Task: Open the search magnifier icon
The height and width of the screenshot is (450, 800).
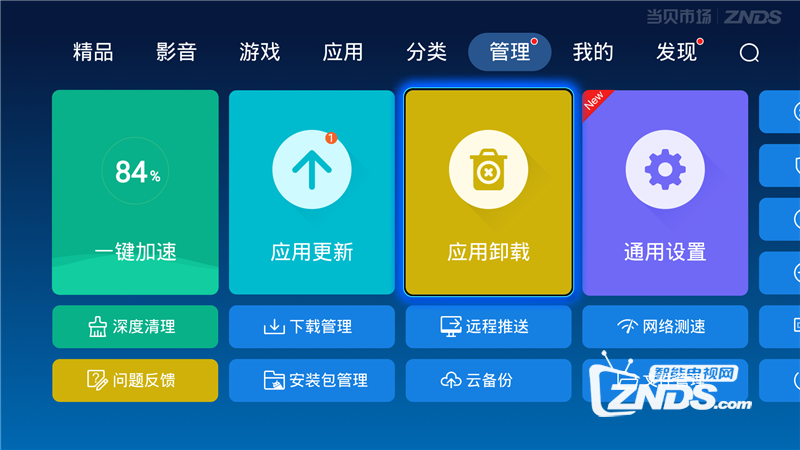Action: click(749, 53)
